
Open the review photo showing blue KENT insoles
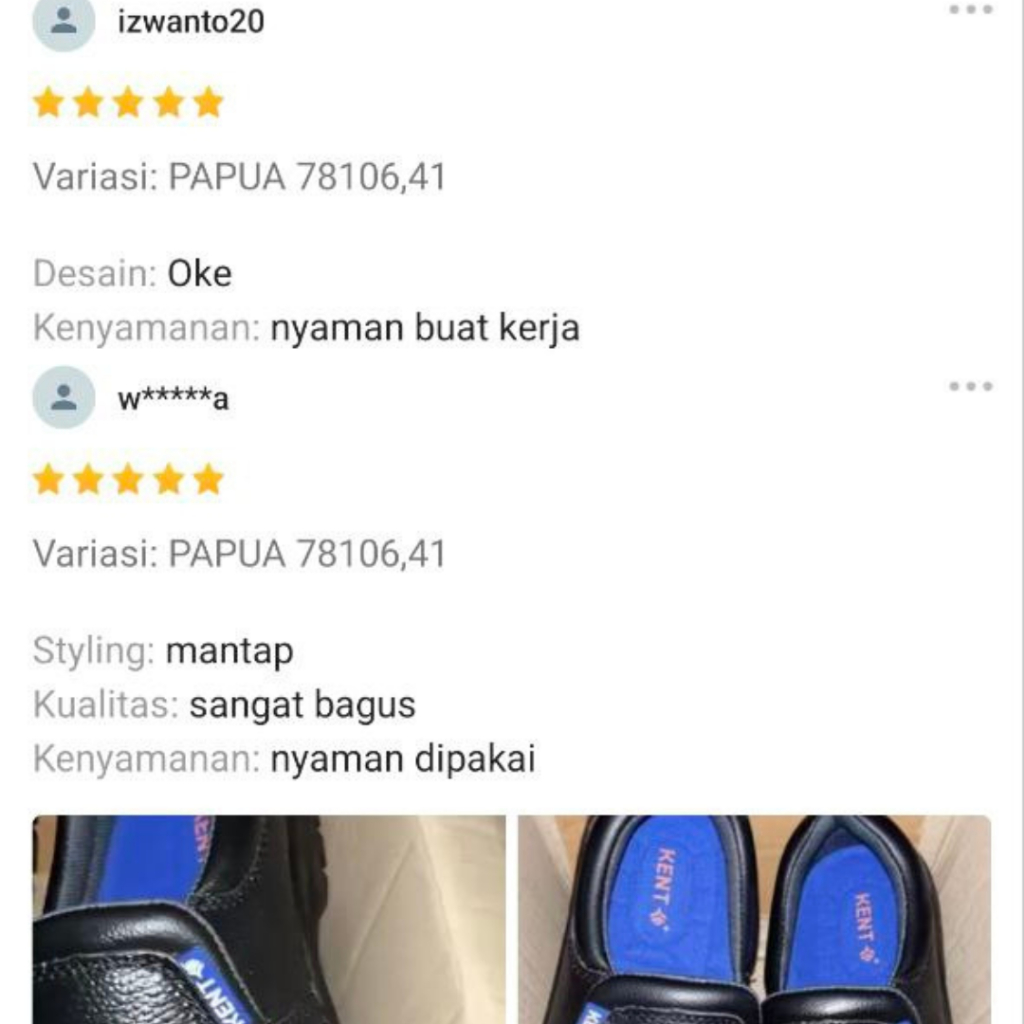(754, 919)
